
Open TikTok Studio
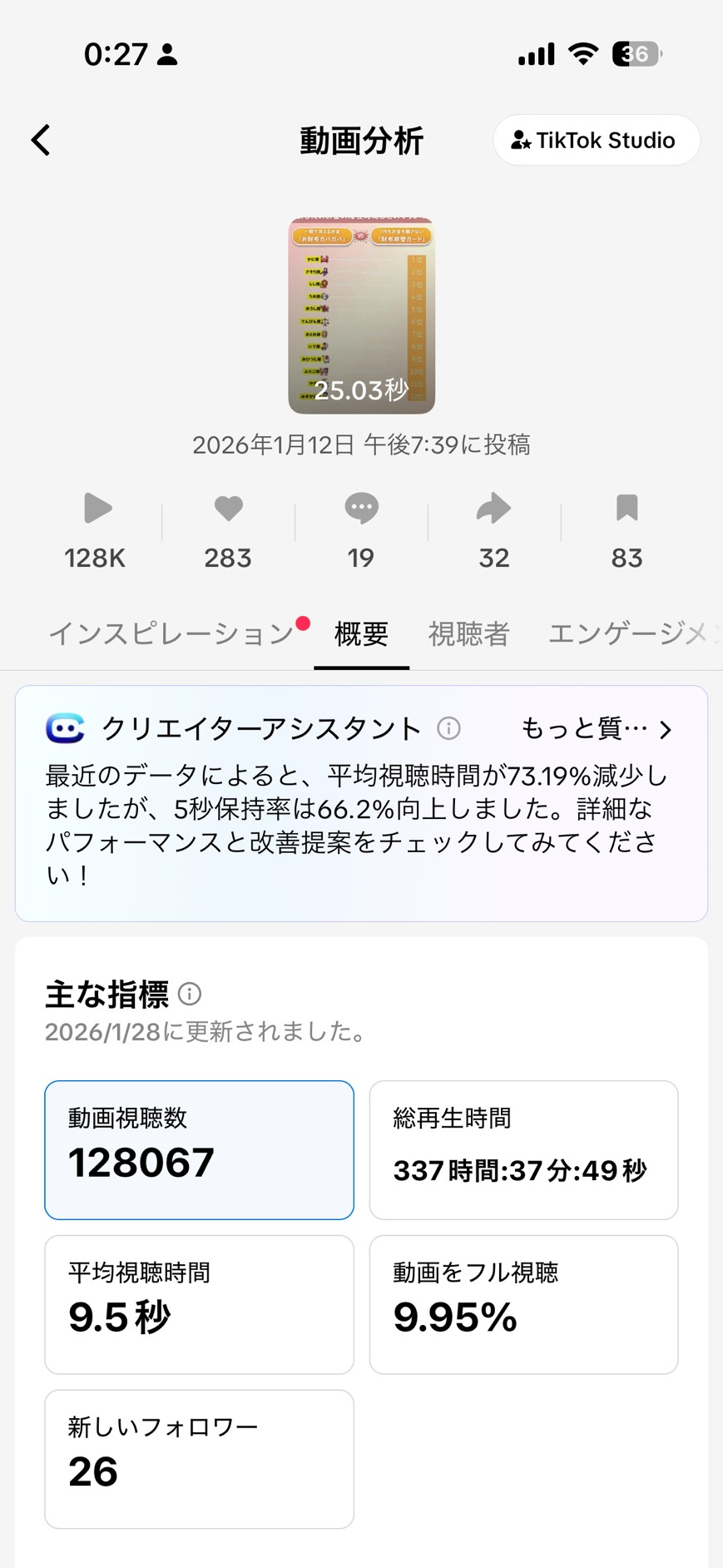[596, 140]
